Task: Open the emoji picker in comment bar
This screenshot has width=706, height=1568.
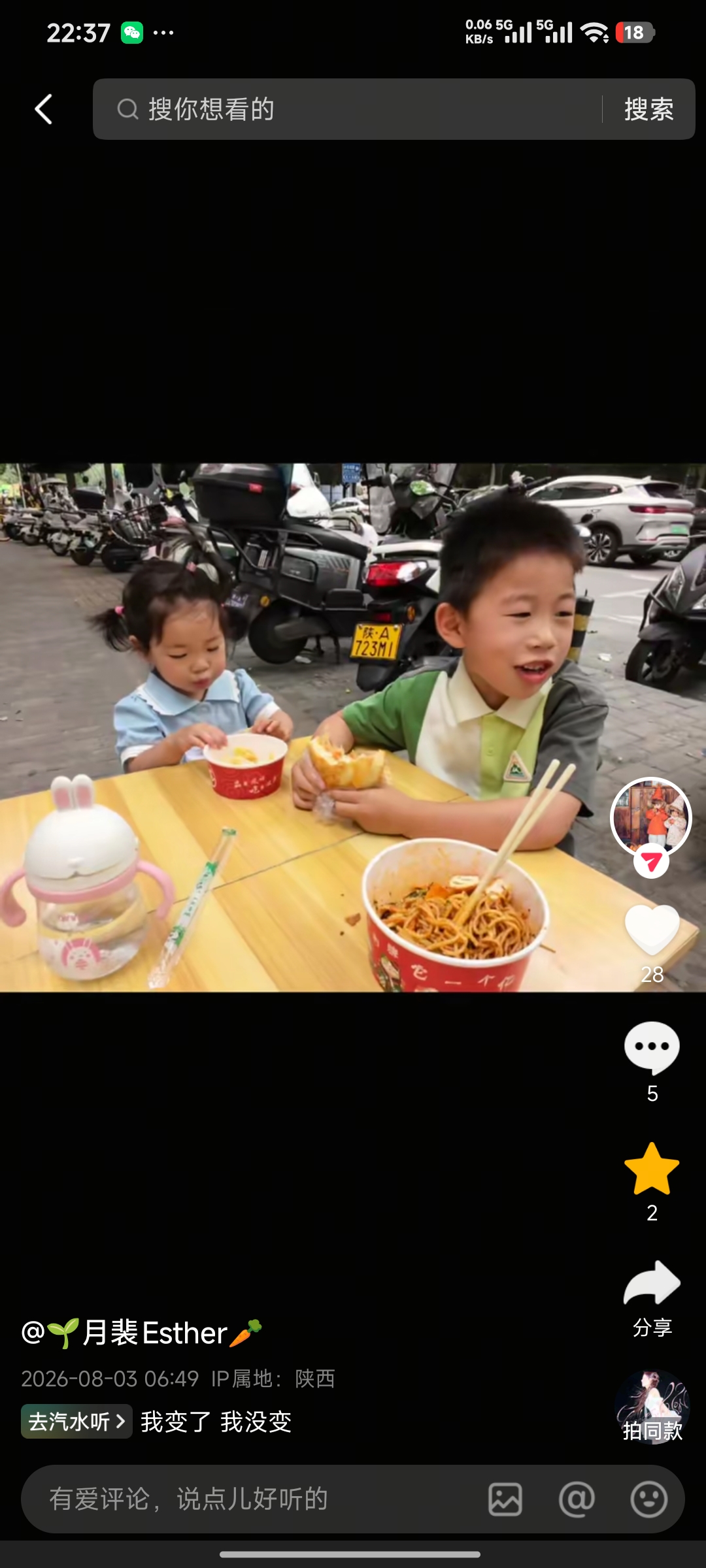Action: click(x=648, y=1499)
